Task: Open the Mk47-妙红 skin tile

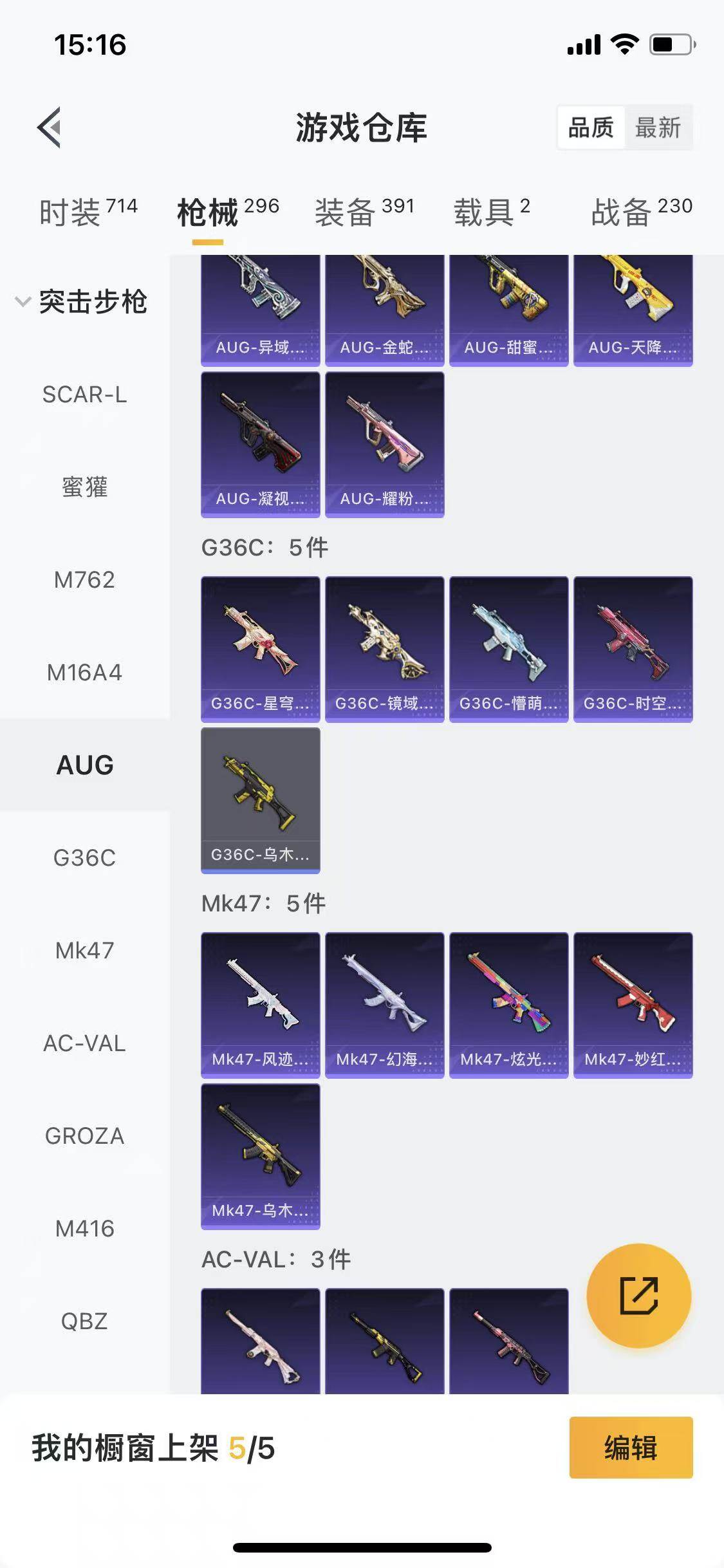Action: [x=633, y=1005]
